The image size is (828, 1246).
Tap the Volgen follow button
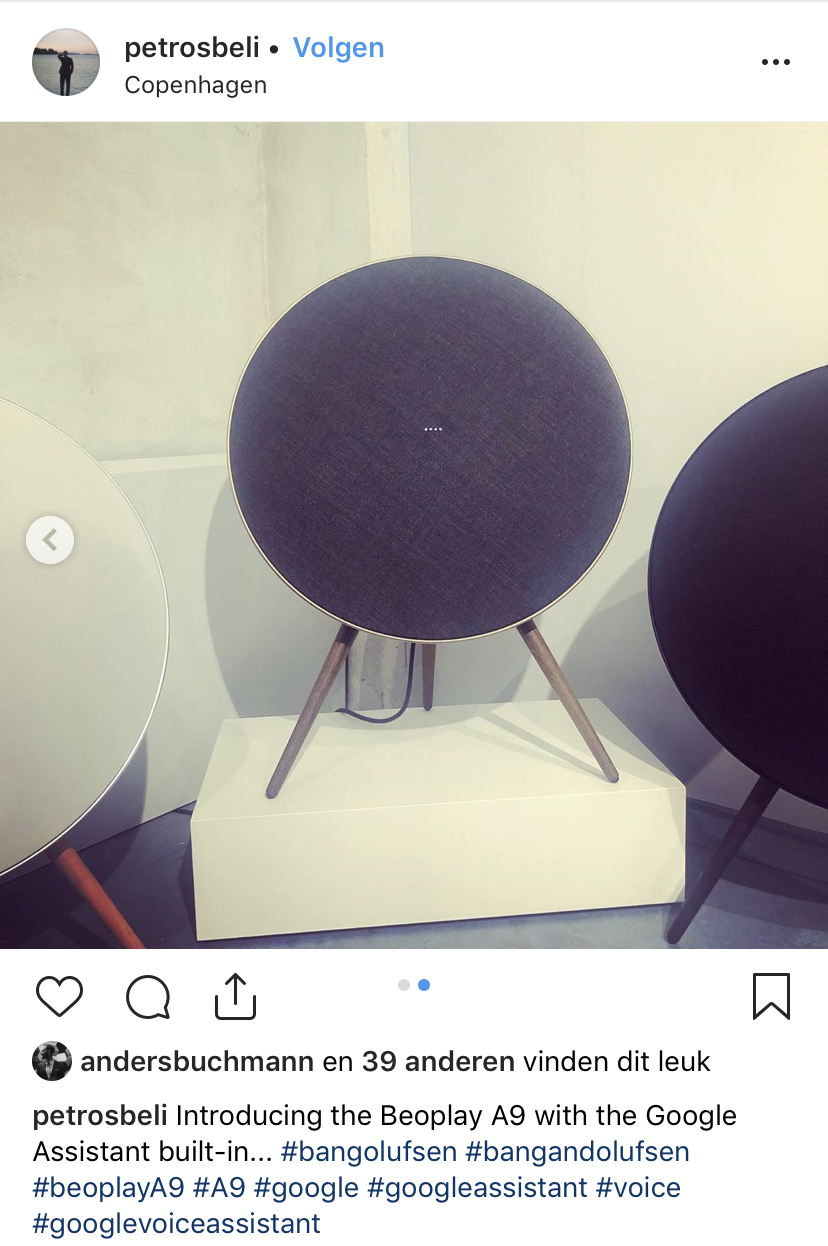click(338, 47)
